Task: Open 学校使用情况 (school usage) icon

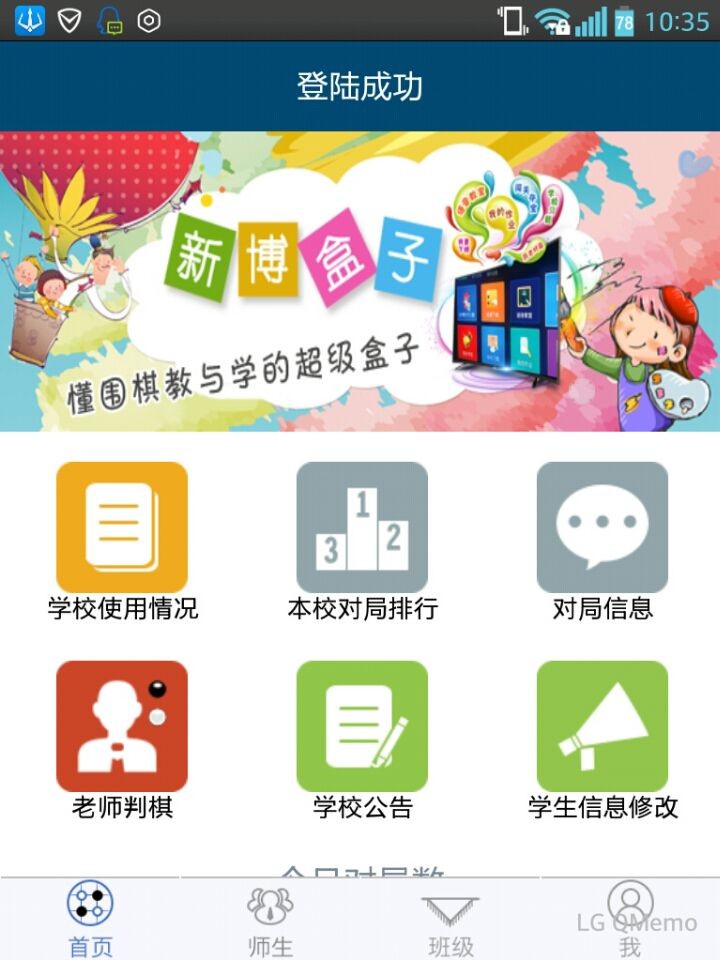Action: [120, 525]
